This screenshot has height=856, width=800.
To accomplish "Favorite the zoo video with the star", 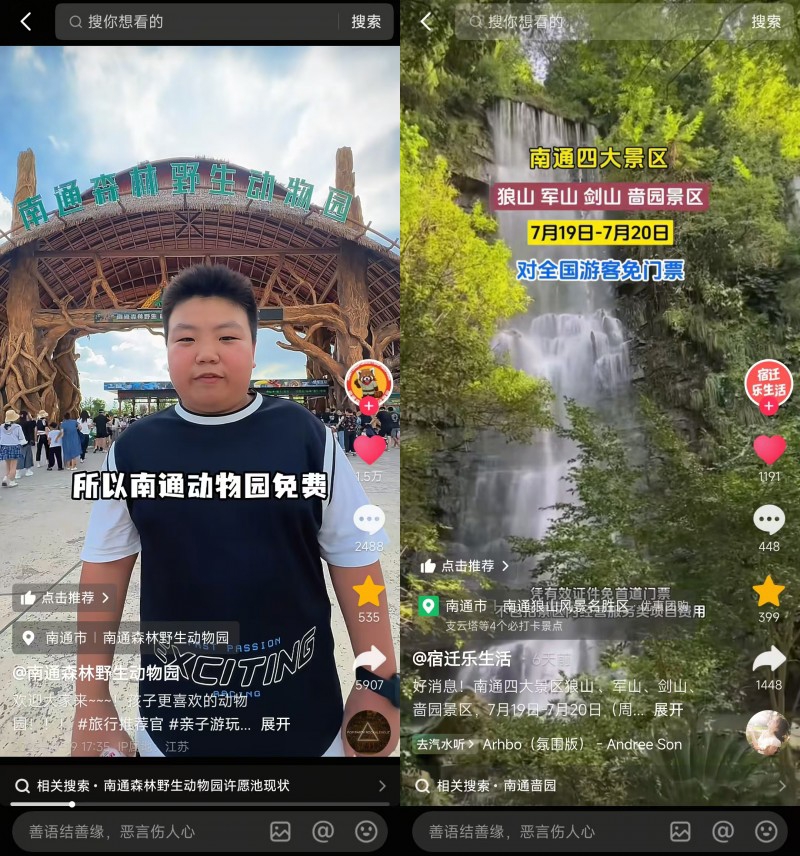I will pyautogui.click(x=369, y=591).
